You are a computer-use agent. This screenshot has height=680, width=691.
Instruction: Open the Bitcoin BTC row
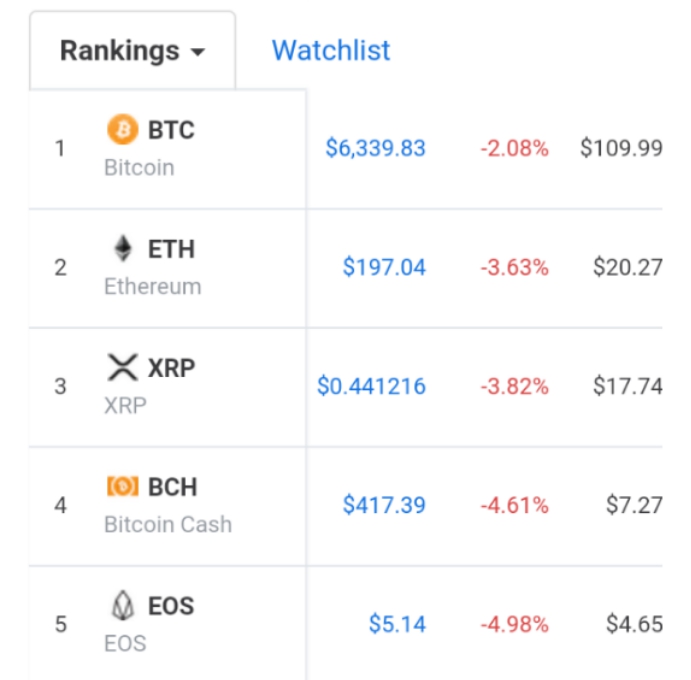point(170,148)
